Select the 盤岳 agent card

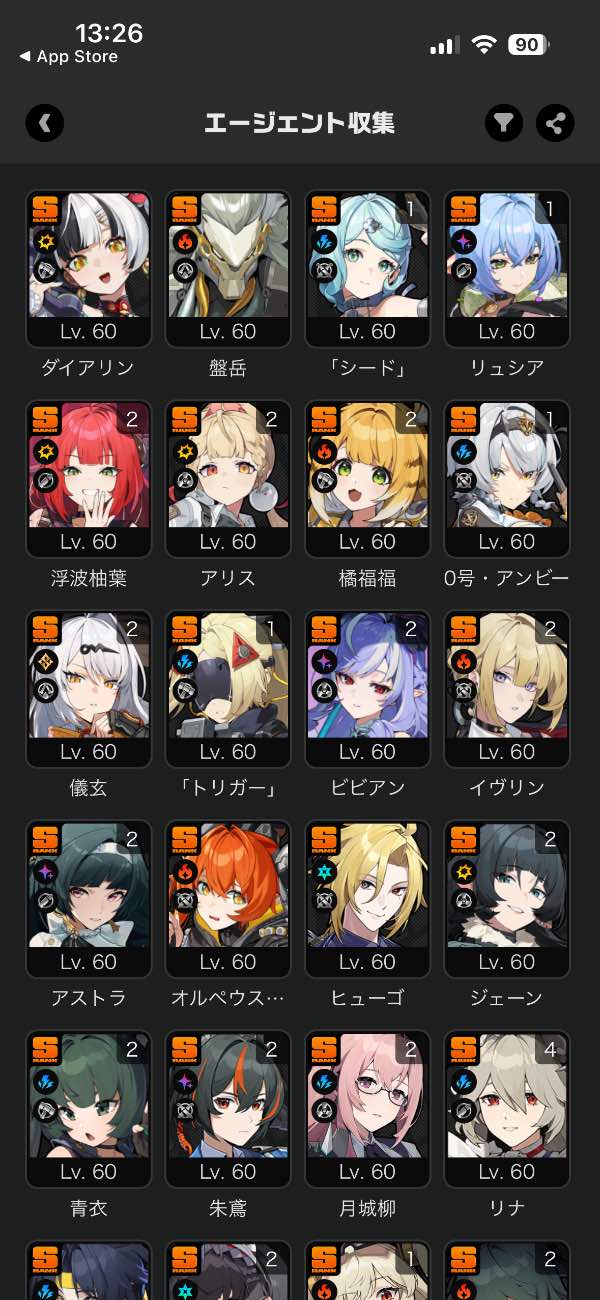[228, 268]
